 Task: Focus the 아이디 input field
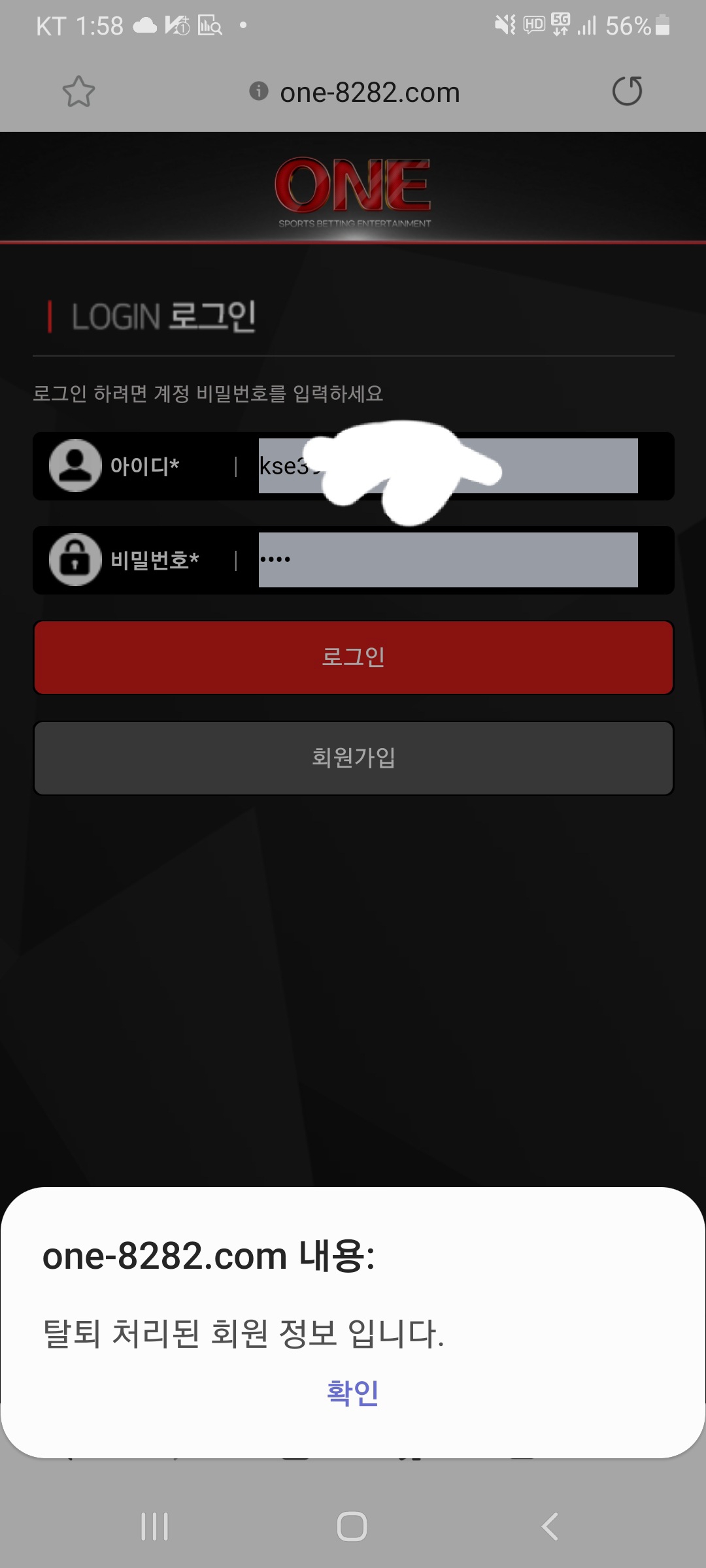pos(448,466)
